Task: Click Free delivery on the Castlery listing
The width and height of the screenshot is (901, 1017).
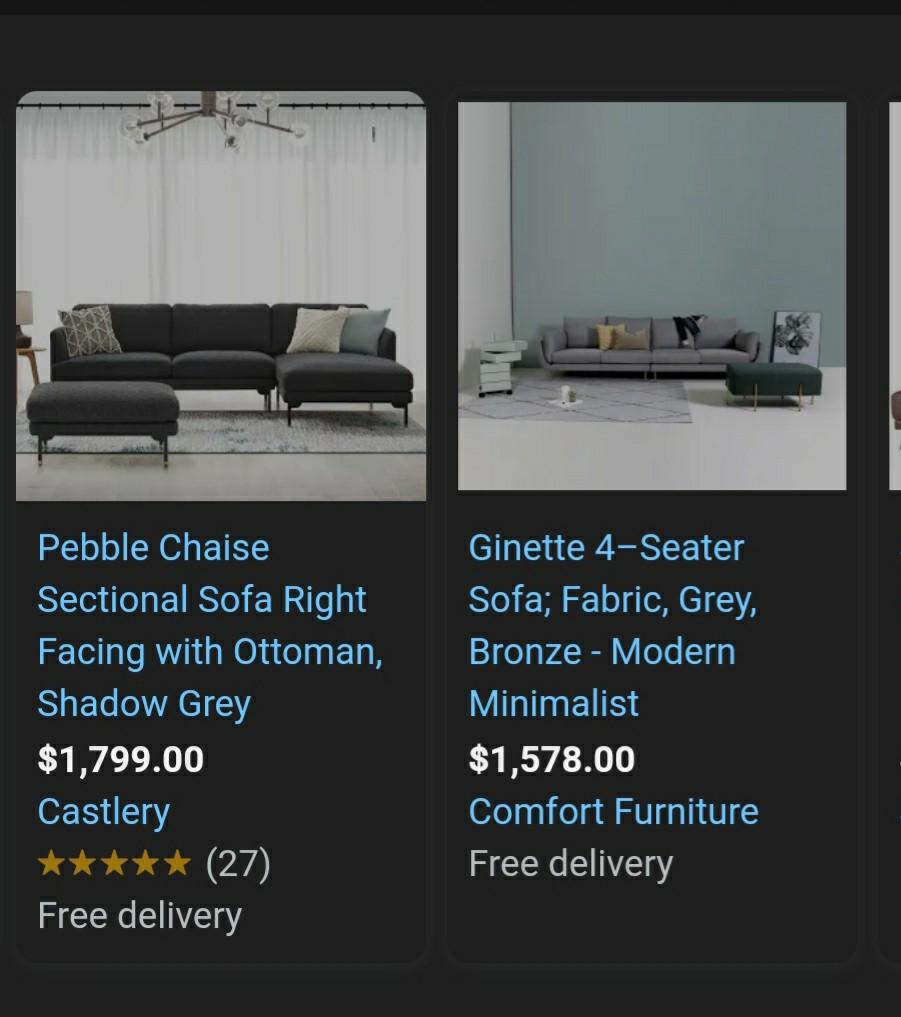Action: [139, 914]
